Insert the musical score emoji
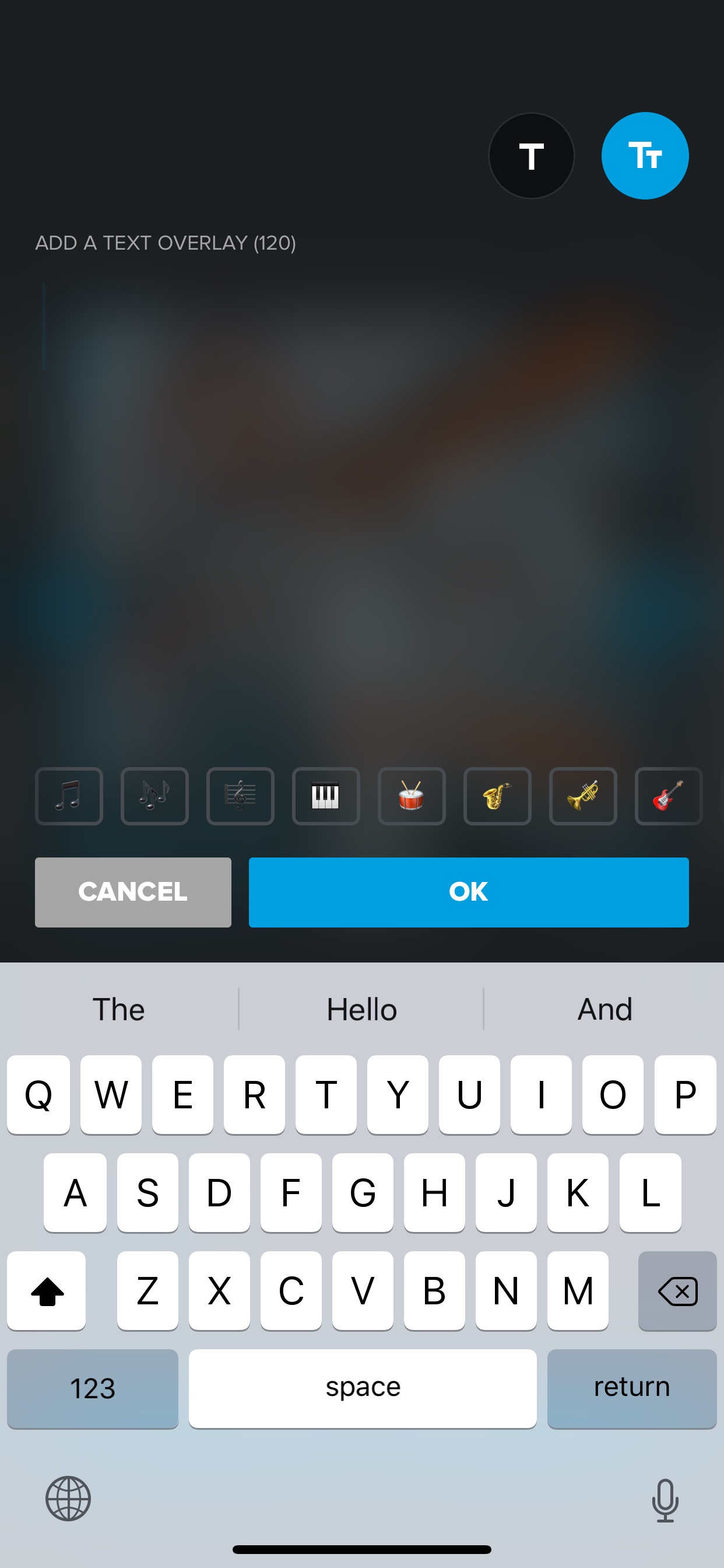Image resolution: width=724 pixels, height=1568 pixels. tap(240, 796)
